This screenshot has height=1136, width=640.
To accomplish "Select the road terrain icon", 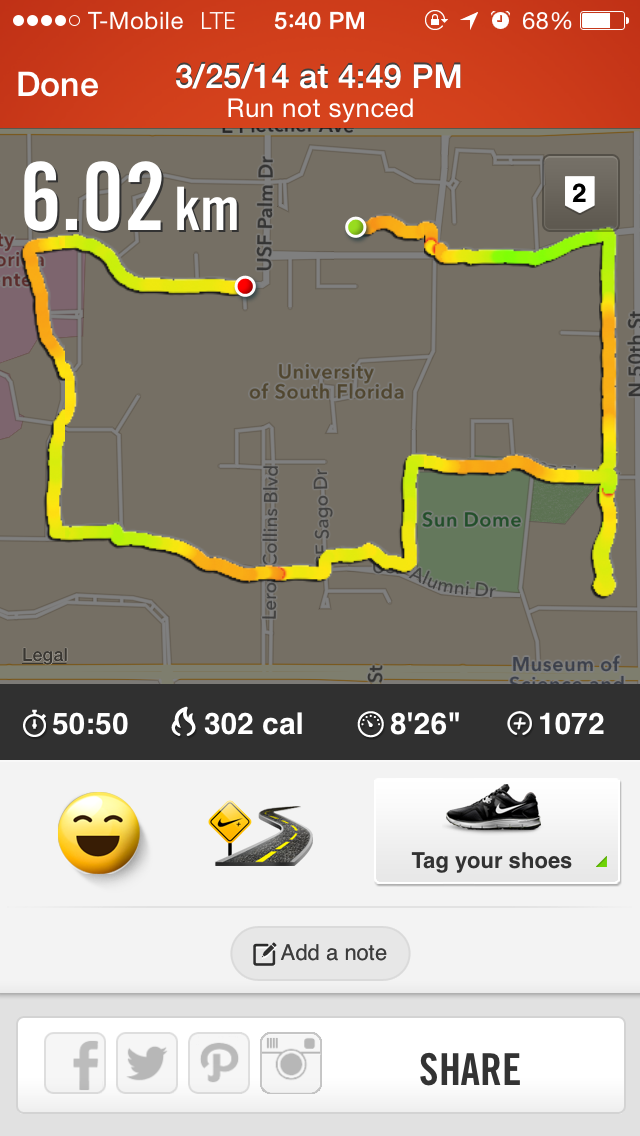I will click(x=265, y=833).
